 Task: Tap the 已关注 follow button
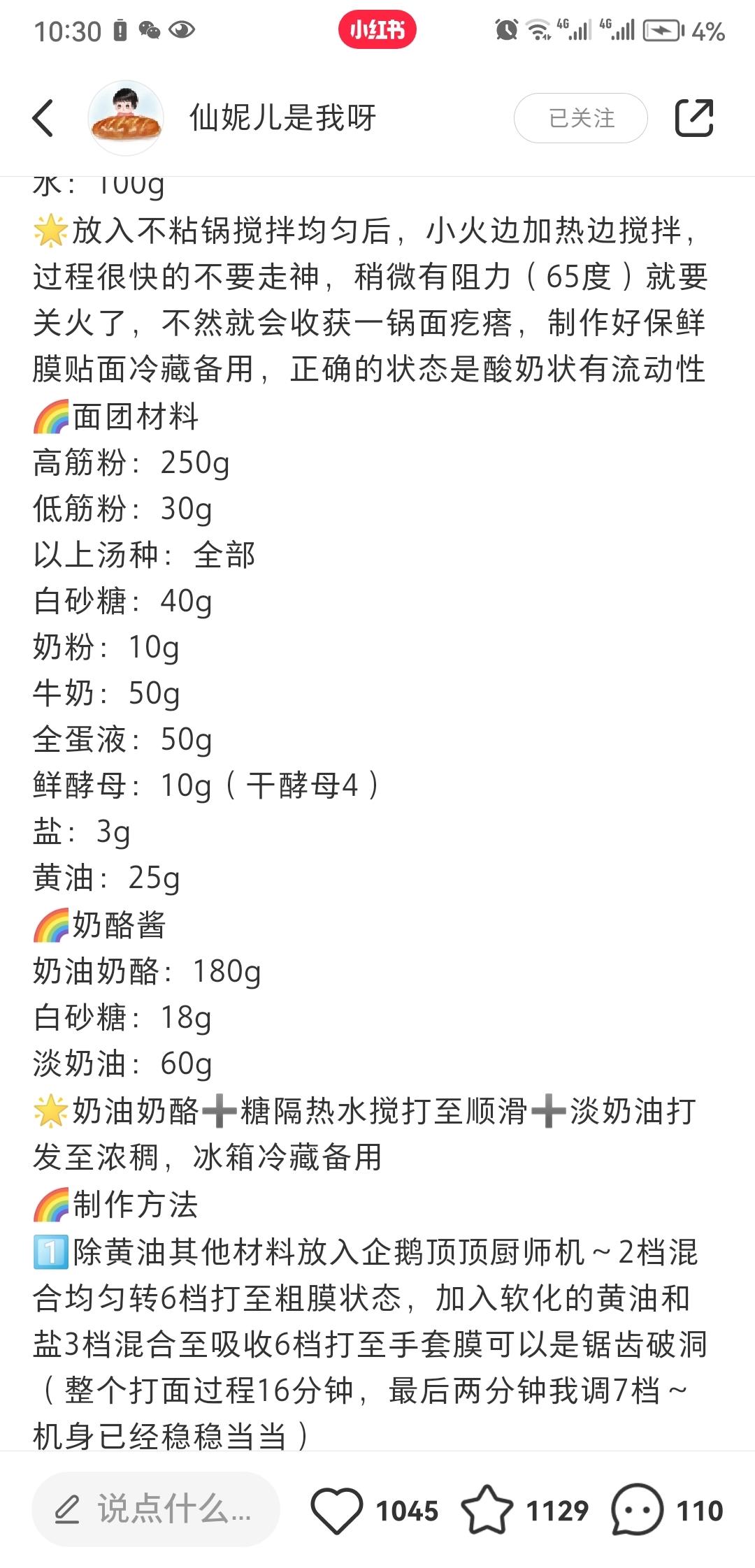click(581, 118)
